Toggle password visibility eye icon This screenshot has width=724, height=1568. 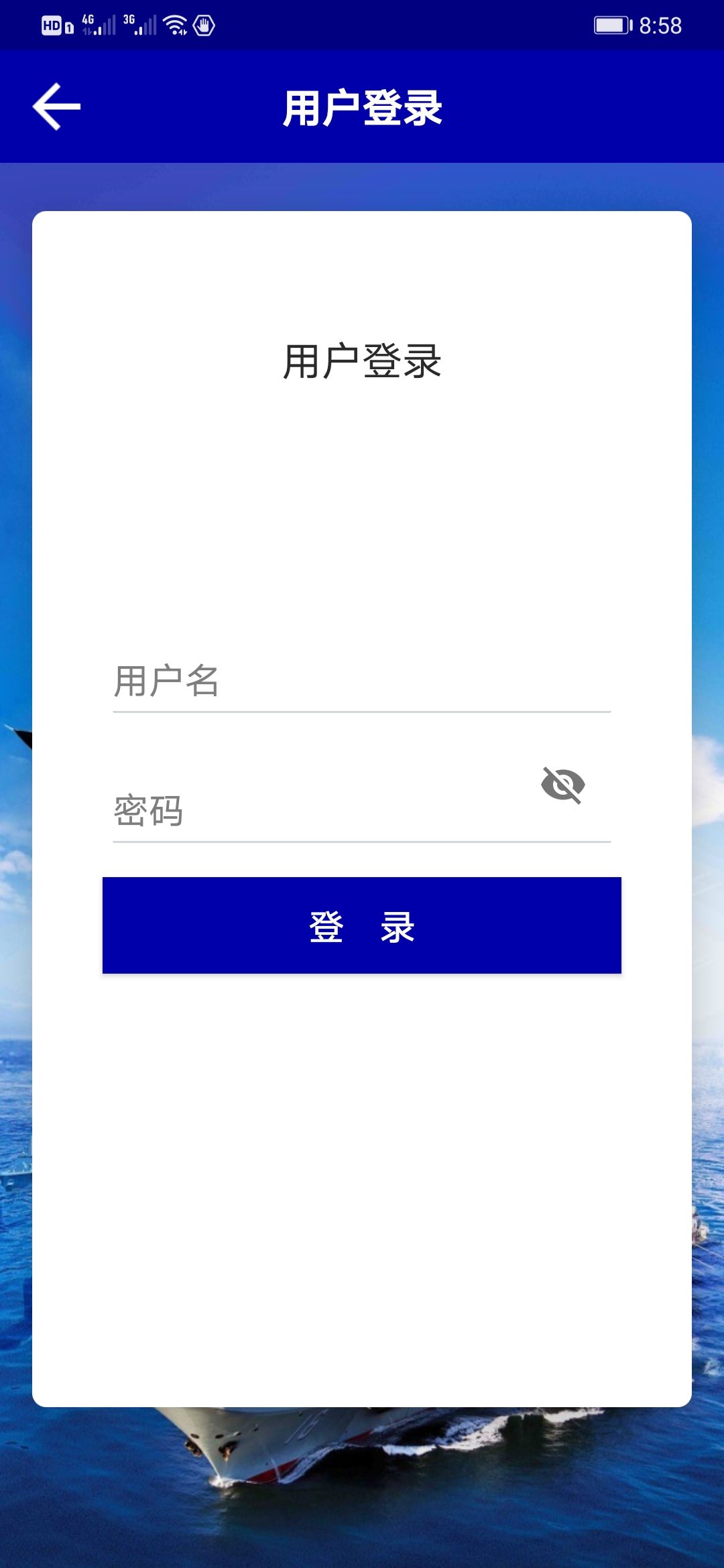point(563,785)
